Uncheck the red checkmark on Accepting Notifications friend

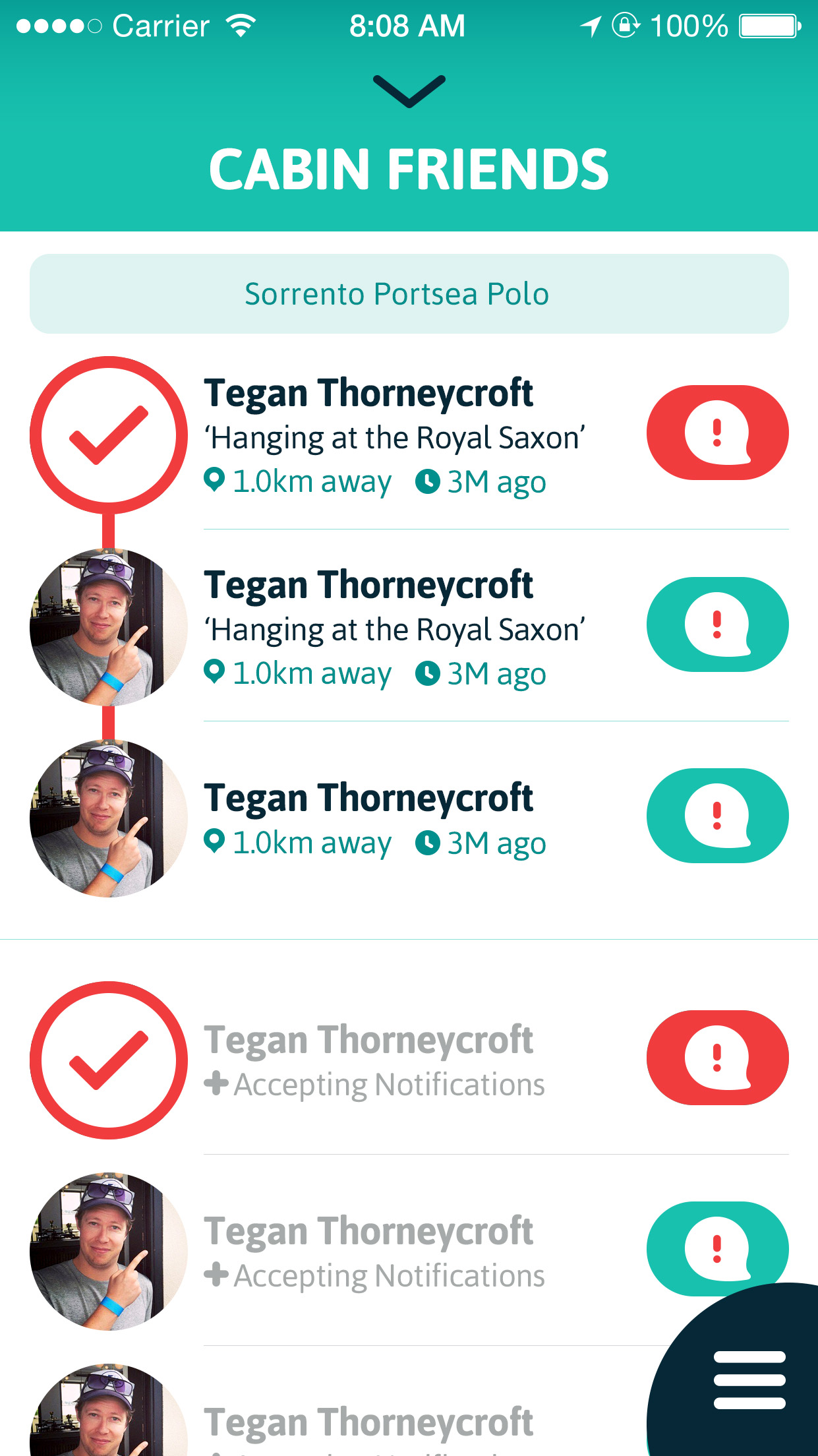point(109,1060)
